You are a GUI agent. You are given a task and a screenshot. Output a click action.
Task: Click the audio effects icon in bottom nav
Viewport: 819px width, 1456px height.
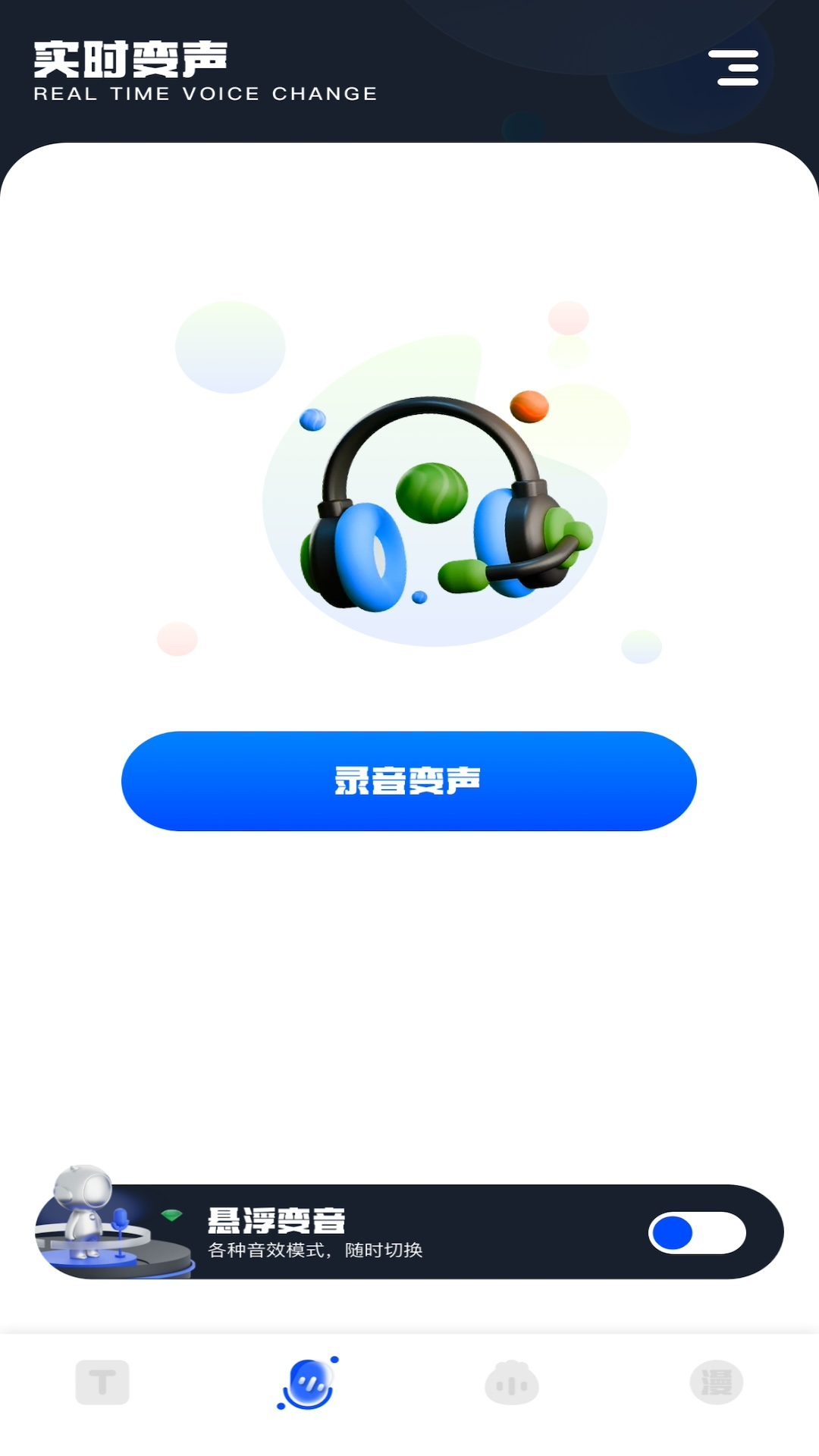[512, 1382]
